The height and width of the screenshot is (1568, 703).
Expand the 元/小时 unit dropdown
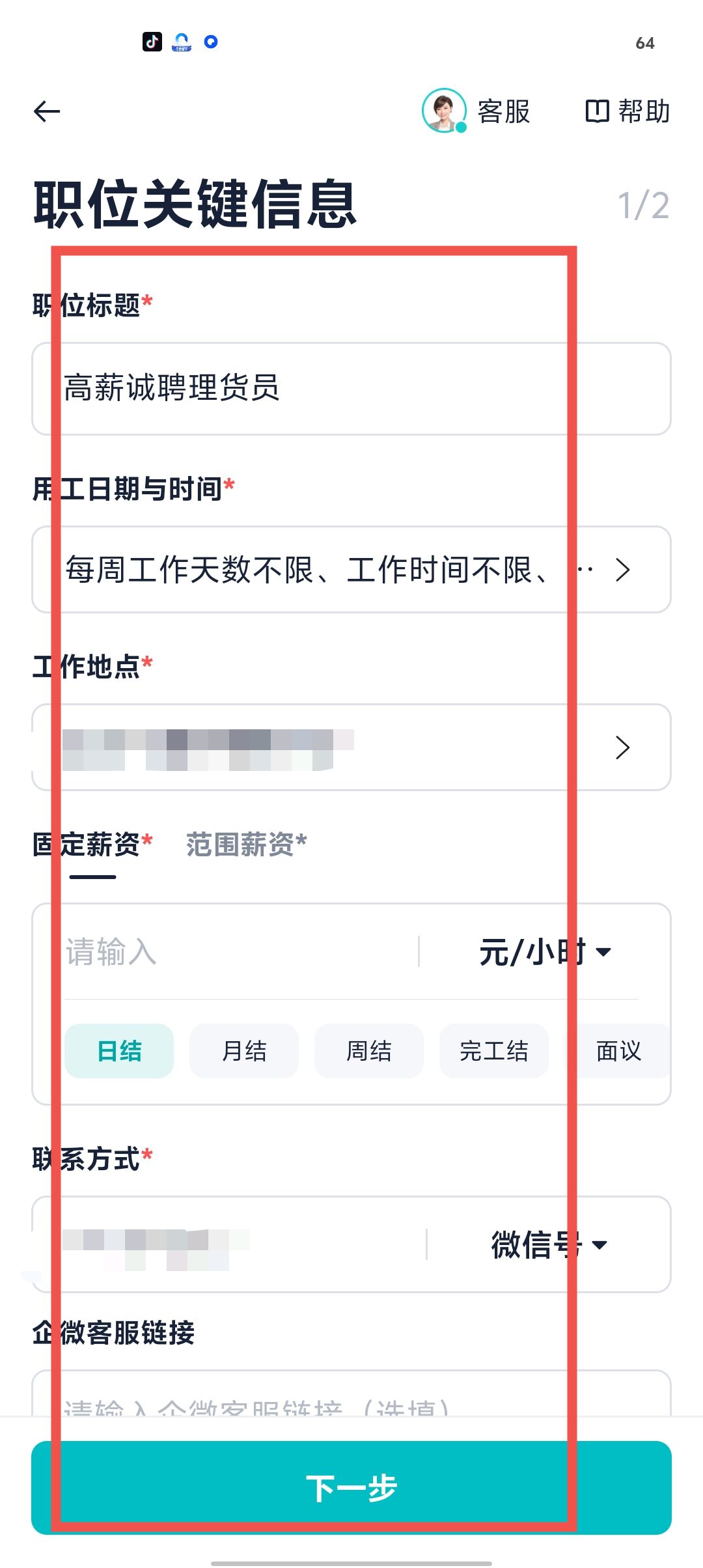545,952
